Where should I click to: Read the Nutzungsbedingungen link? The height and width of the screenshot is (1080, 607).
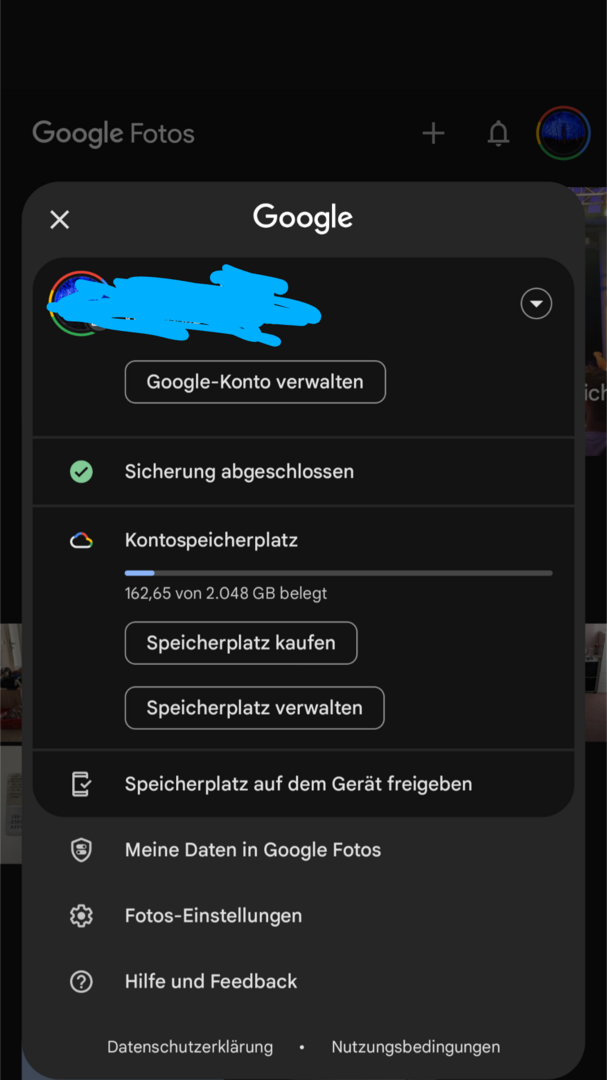click(416, 1047)
